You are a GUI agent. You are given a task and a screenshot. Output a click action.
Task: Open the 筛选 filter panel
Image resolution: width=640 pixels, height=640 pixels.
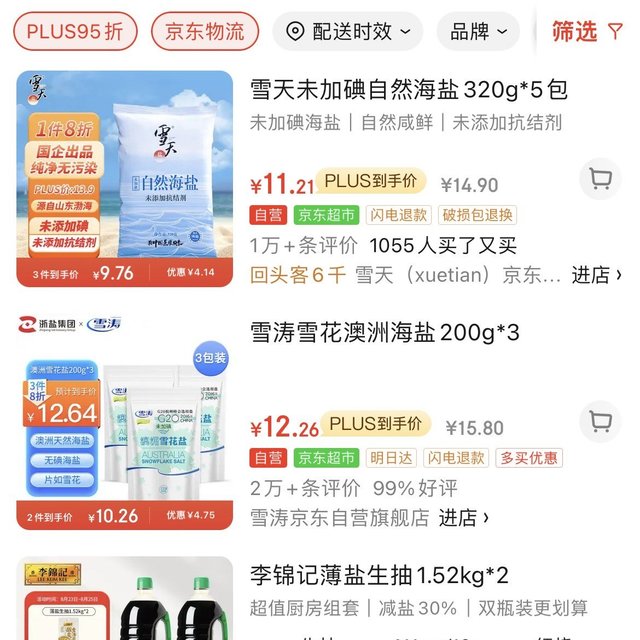[x=587, y=32]
